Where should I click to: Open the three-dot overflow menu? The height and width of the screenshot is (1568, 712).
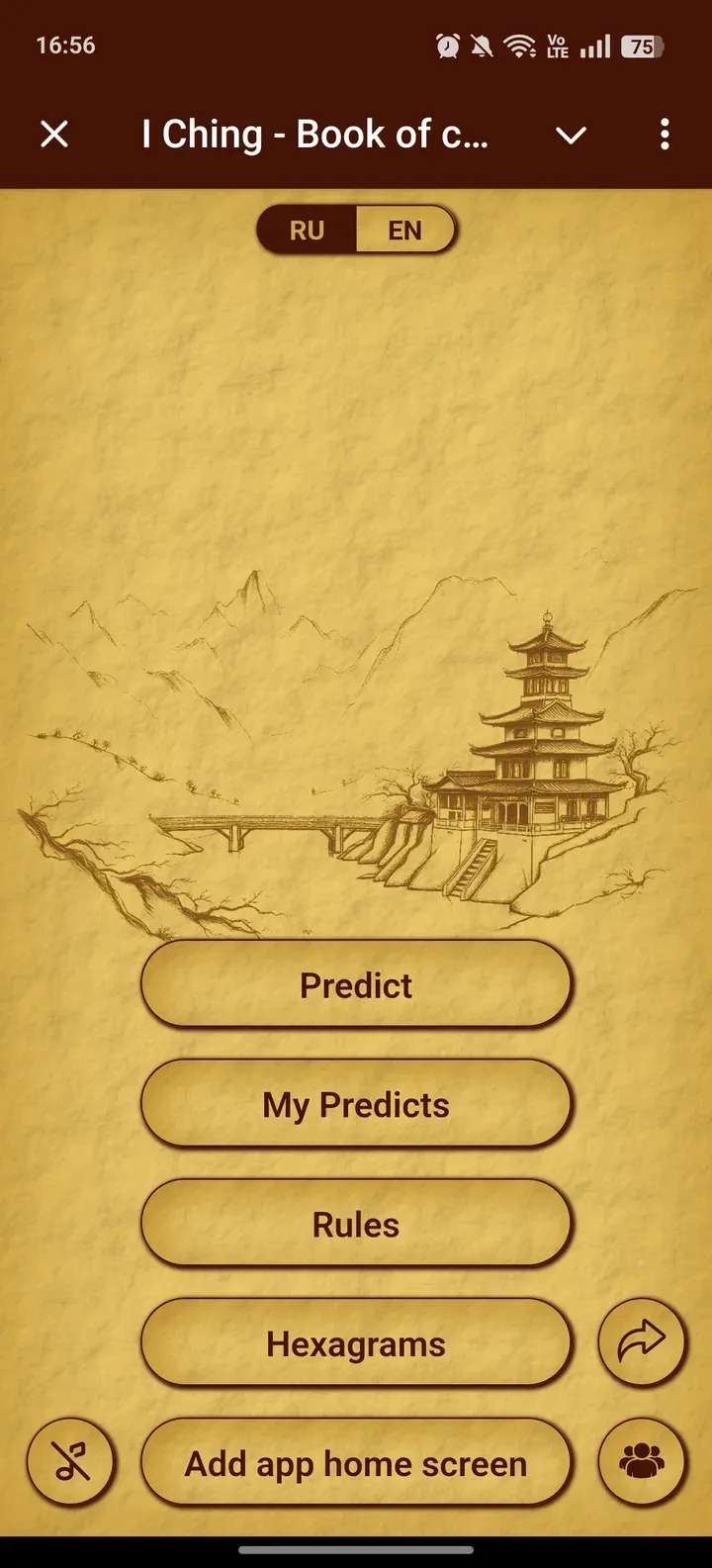665,135
